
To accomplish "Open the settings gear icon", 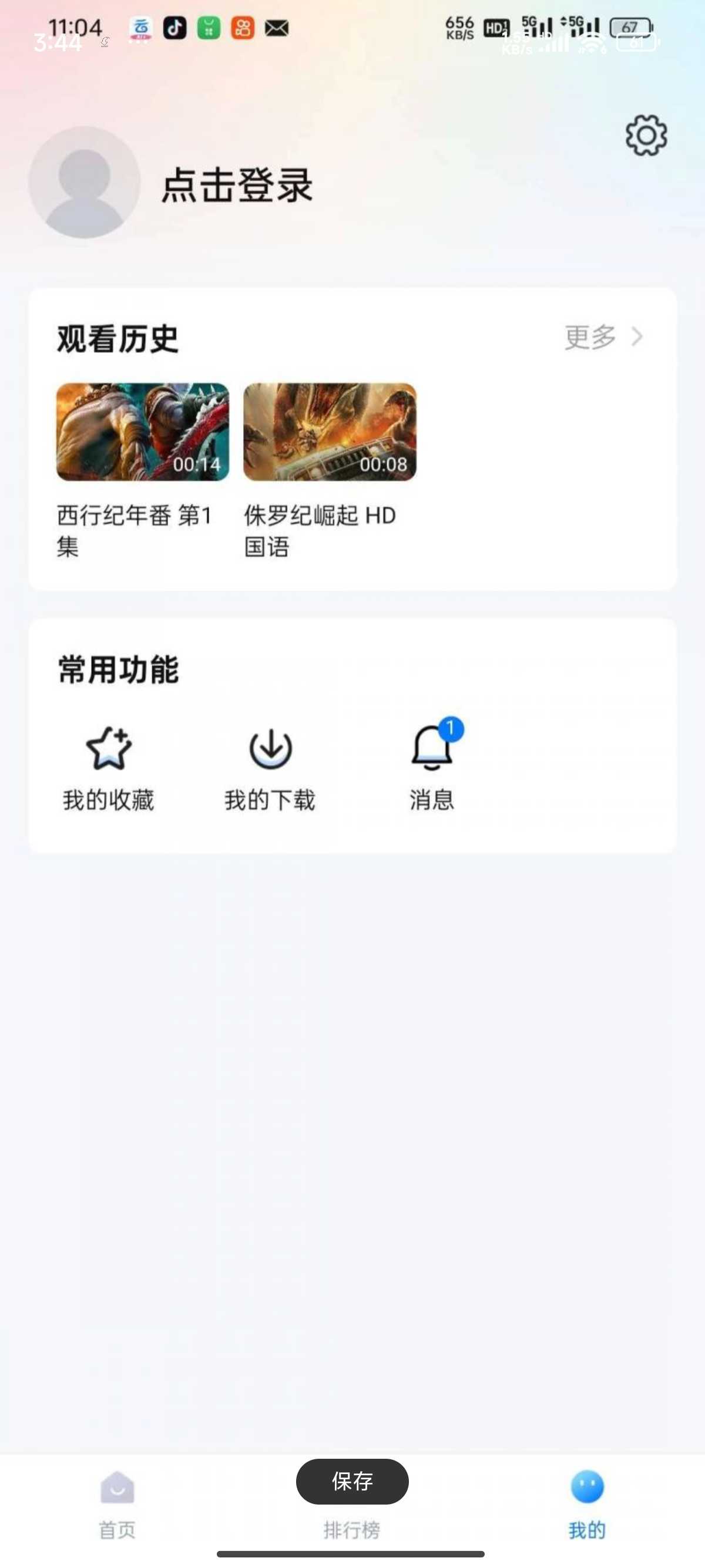I will pyautogui.click(x=646, y=135).
